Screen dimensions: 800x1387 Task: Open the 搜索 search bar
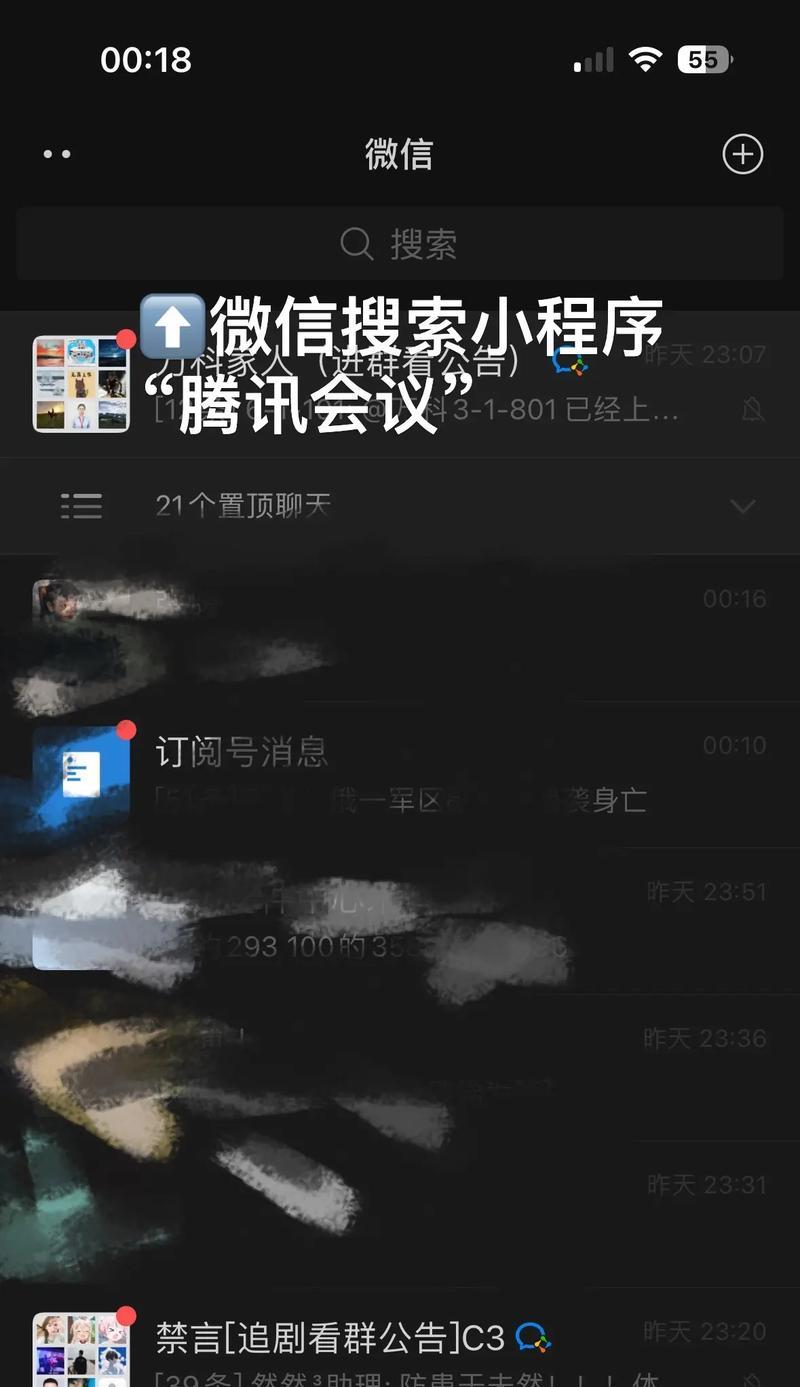(x=399, y=243)
